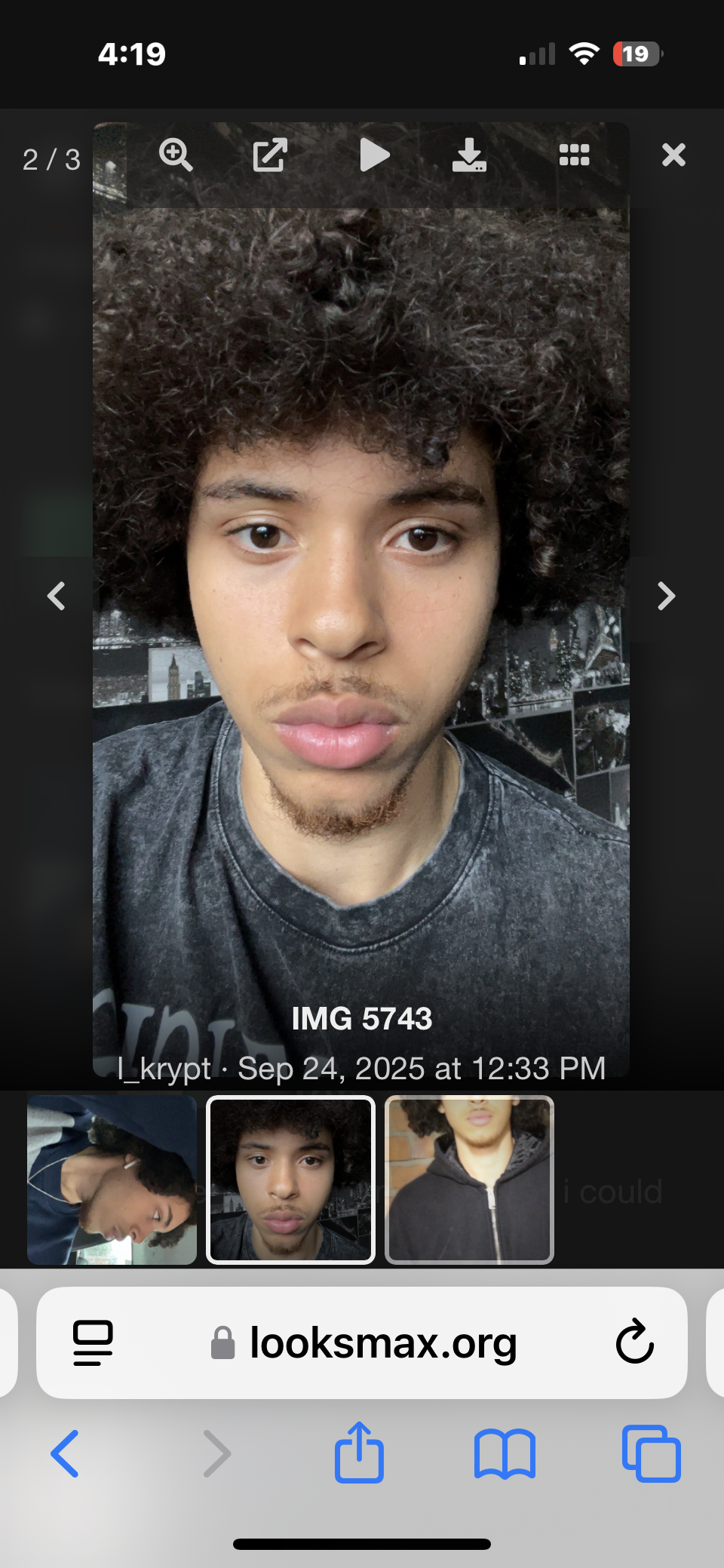The height and width of the screenshot is (1568, 724).
Task: Toggle the thumbnails grid view
Action: pos(574,155)
